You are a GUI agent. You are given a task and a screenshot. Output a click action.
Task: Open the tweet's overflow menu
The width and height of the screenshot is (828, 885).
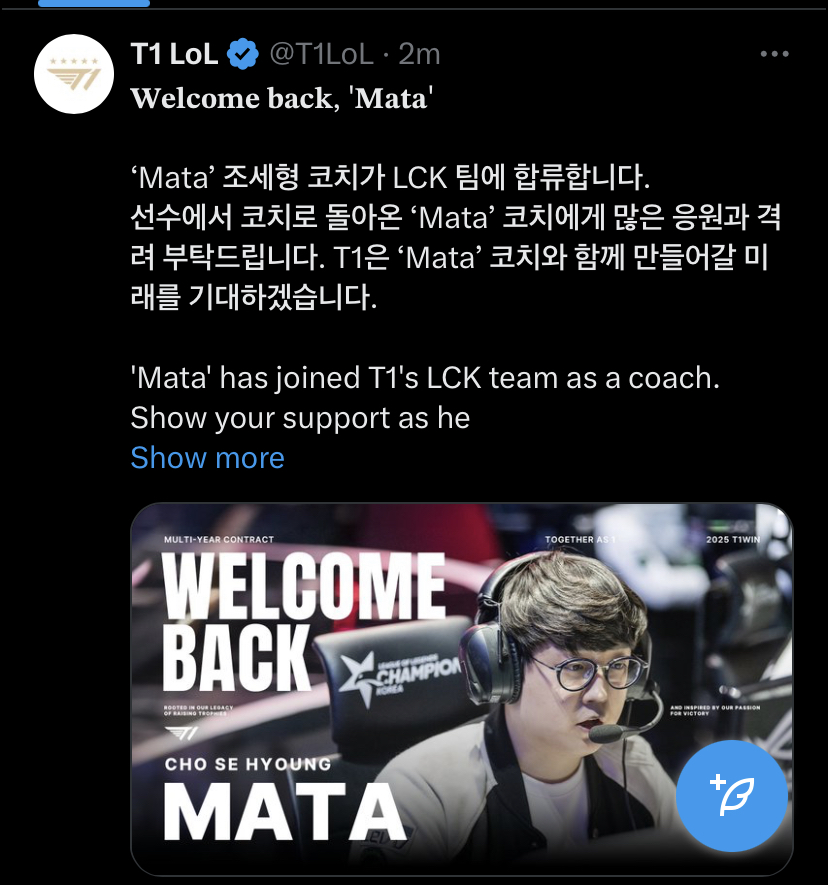click(775, 54)
